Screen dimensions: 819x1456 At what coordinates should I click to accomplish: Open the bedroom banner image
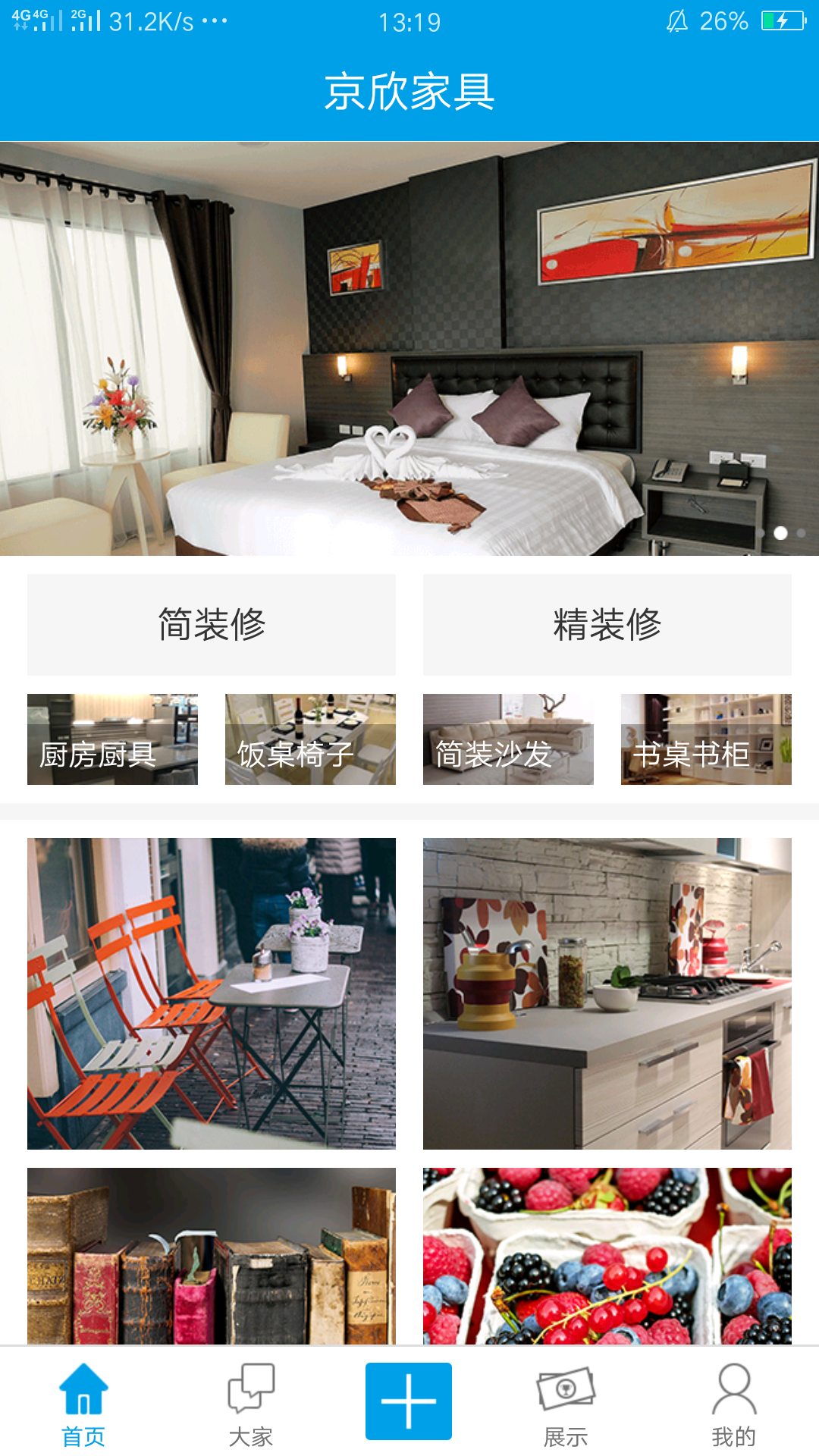[x=409, y=349]
